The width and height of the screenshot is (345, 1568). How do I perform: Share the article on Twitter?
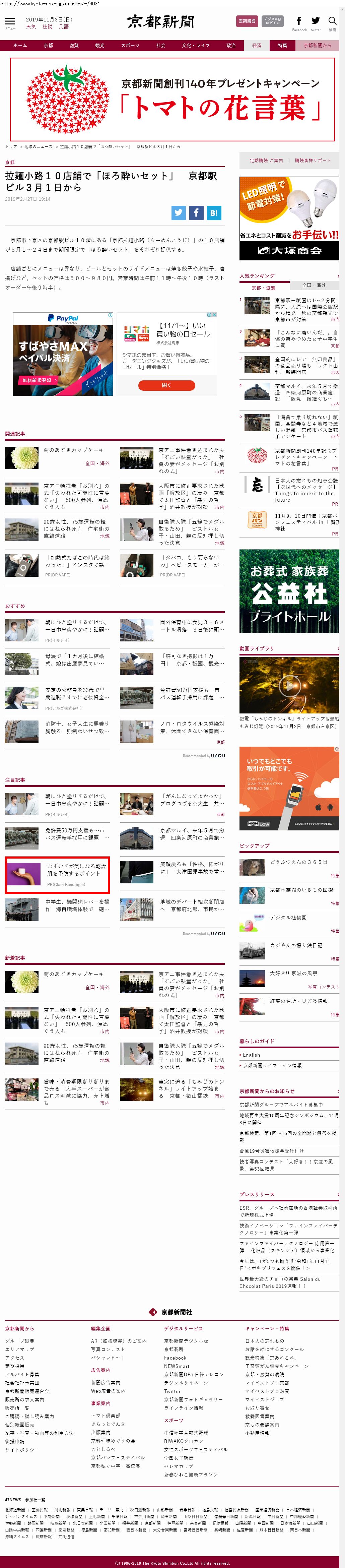pos(178,212)
